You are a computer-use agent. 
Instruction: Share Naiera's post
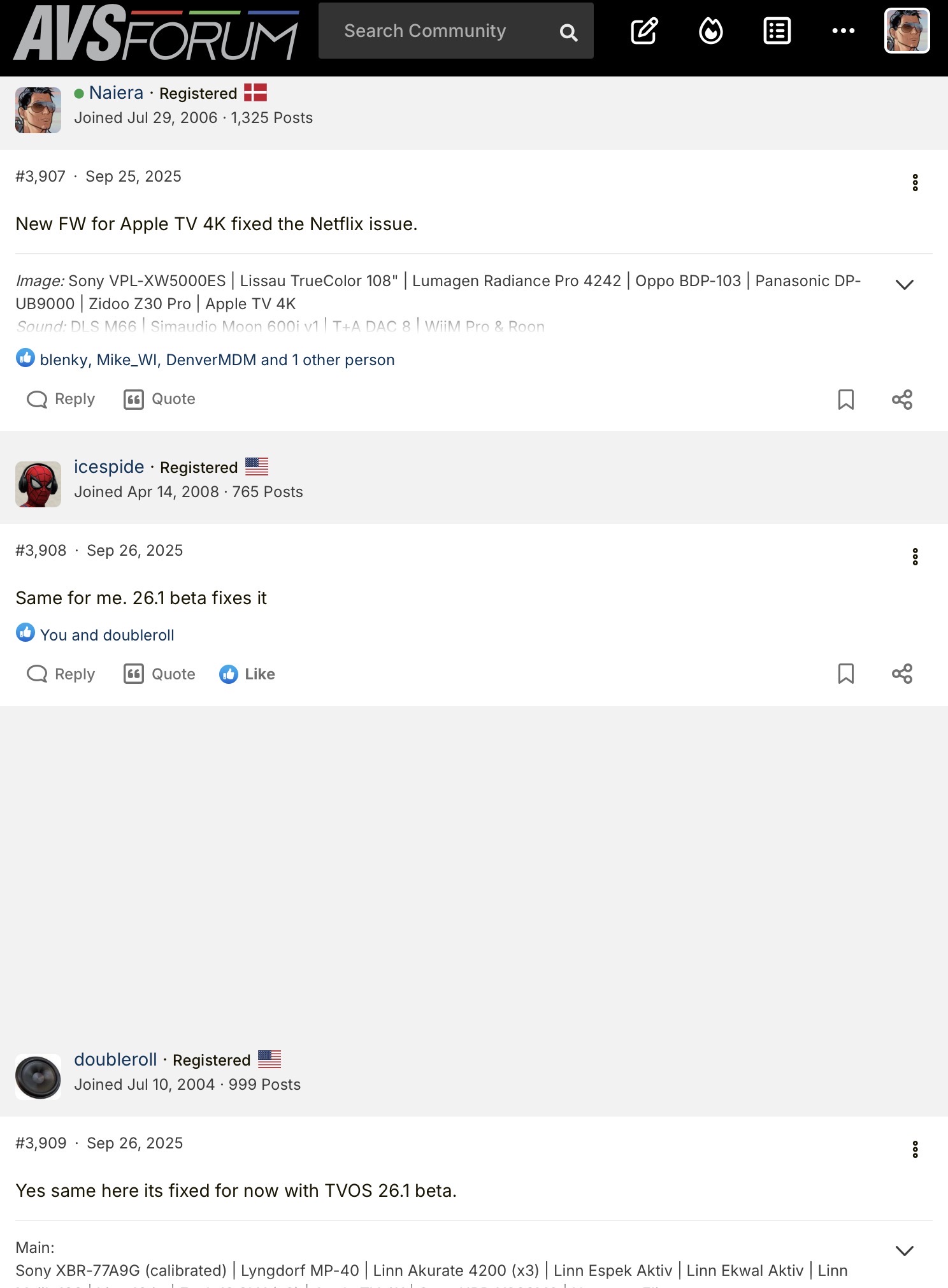(901, 400)
